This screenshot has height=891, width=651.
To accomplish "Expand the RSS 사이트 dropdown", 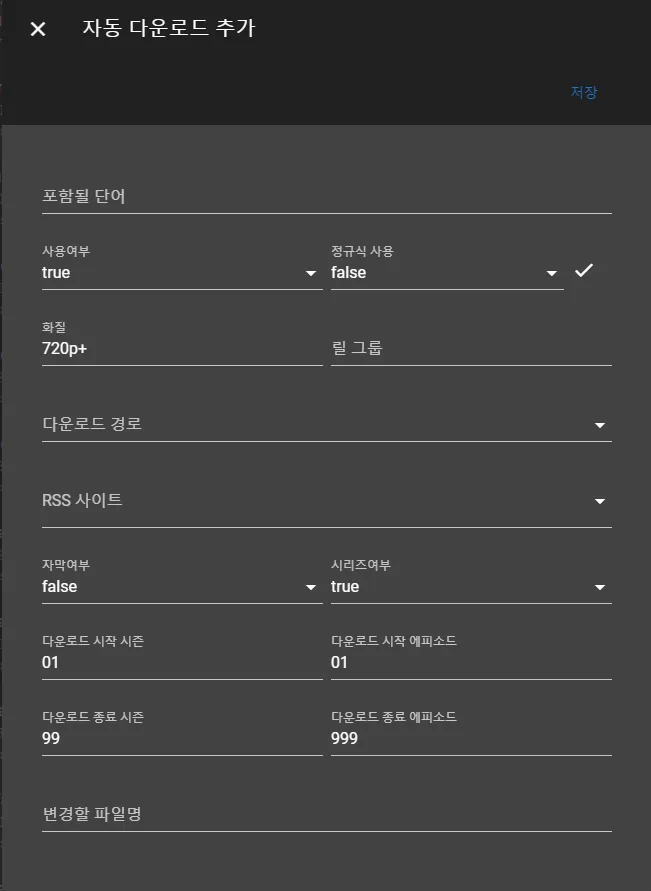I will [x=326, y=500].
